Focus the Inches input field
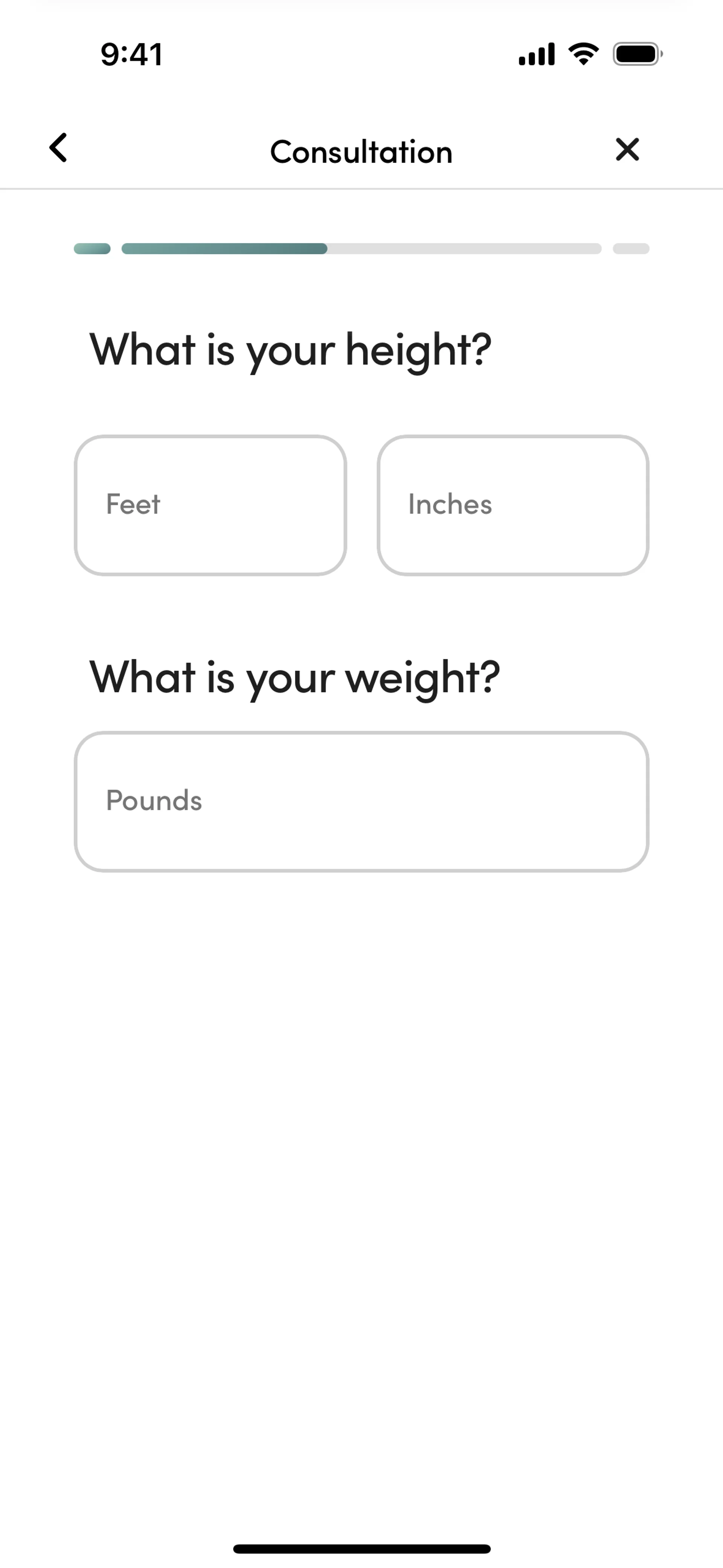This screenshot has width=723, height=1568. tap(513, 504)
